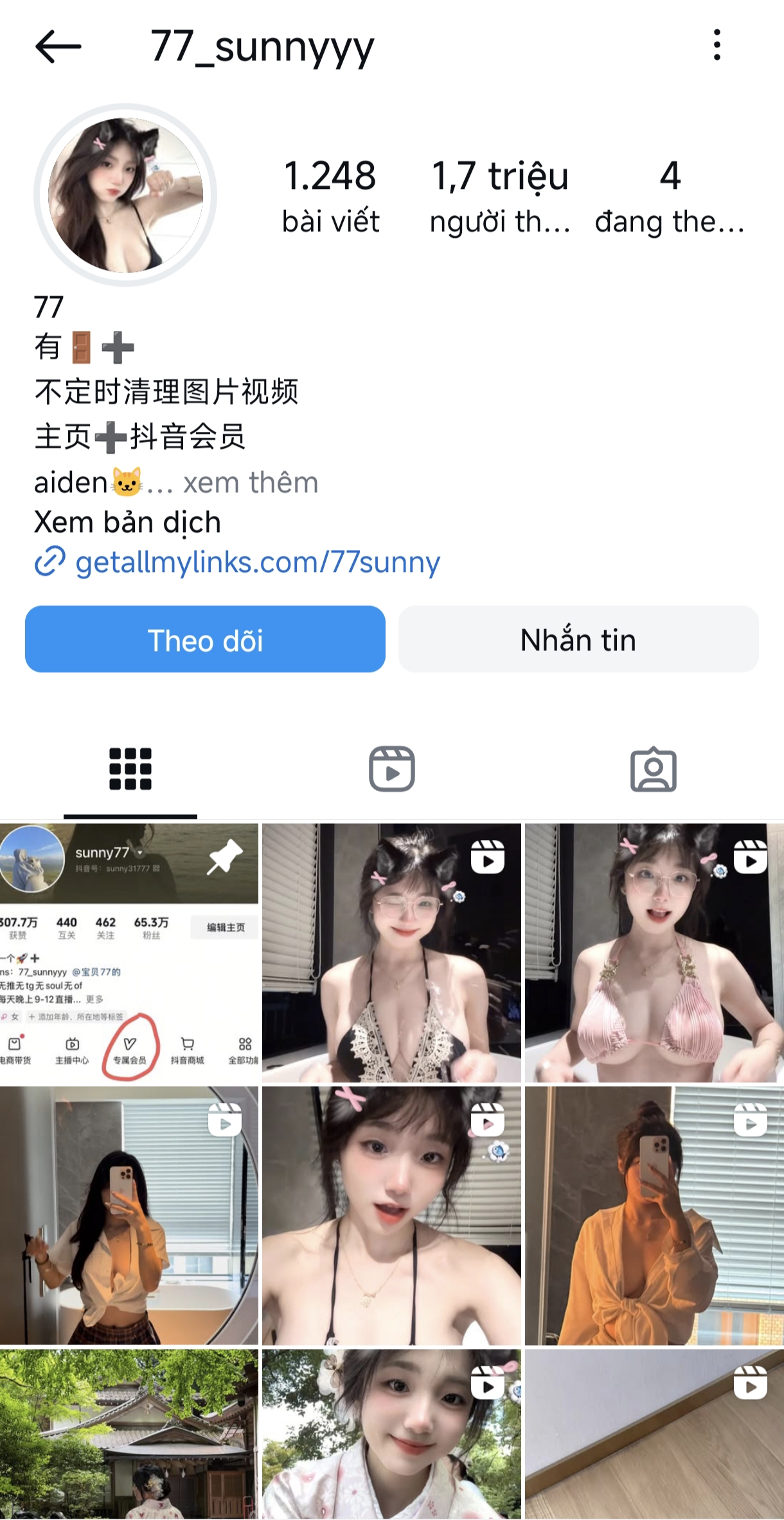The image size is (784, 1520).
Task: Open the getallmylinks.com/77sunny link
Action: coord(257,562)
